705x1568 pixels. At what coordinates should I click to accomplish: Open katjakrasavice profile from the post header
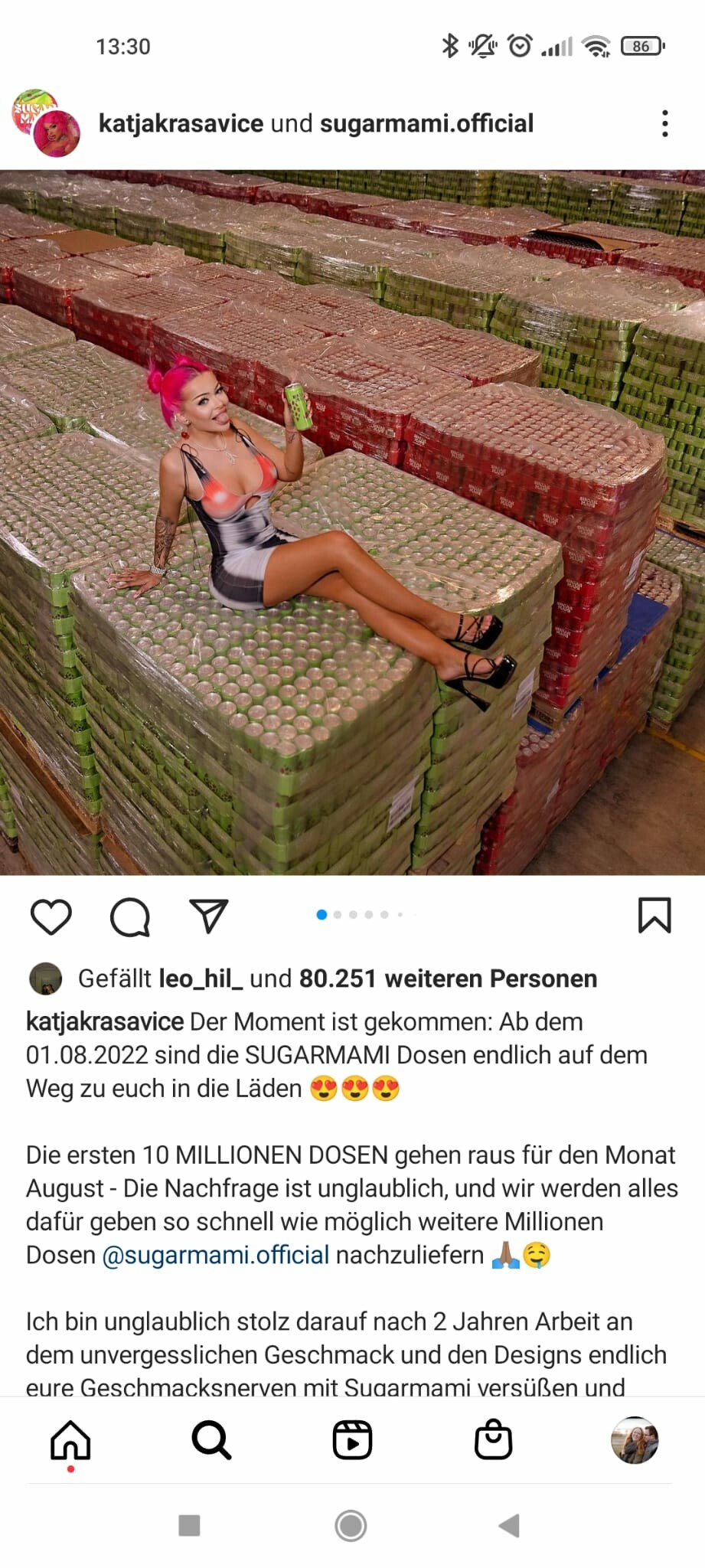tap(181, 123)
